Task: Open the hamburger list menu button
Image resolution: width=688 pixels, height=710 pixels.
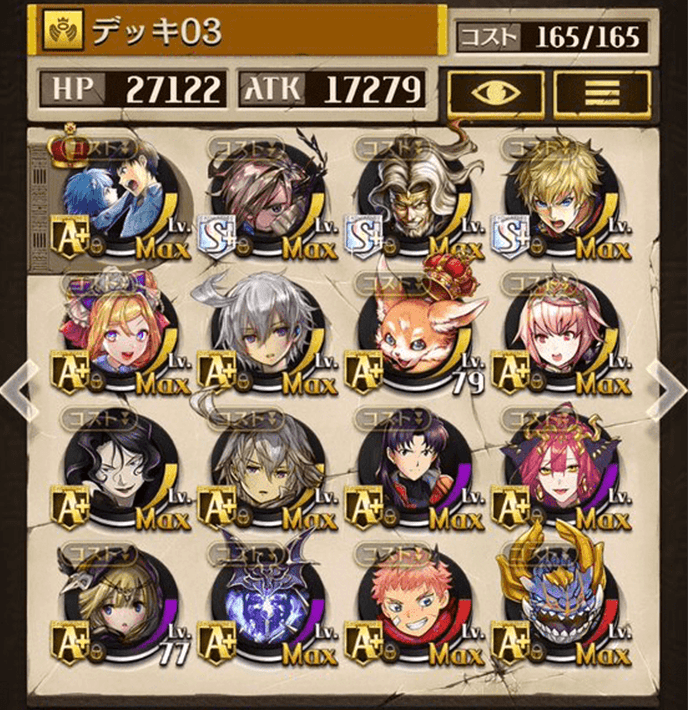Action: tap(601, 94)
